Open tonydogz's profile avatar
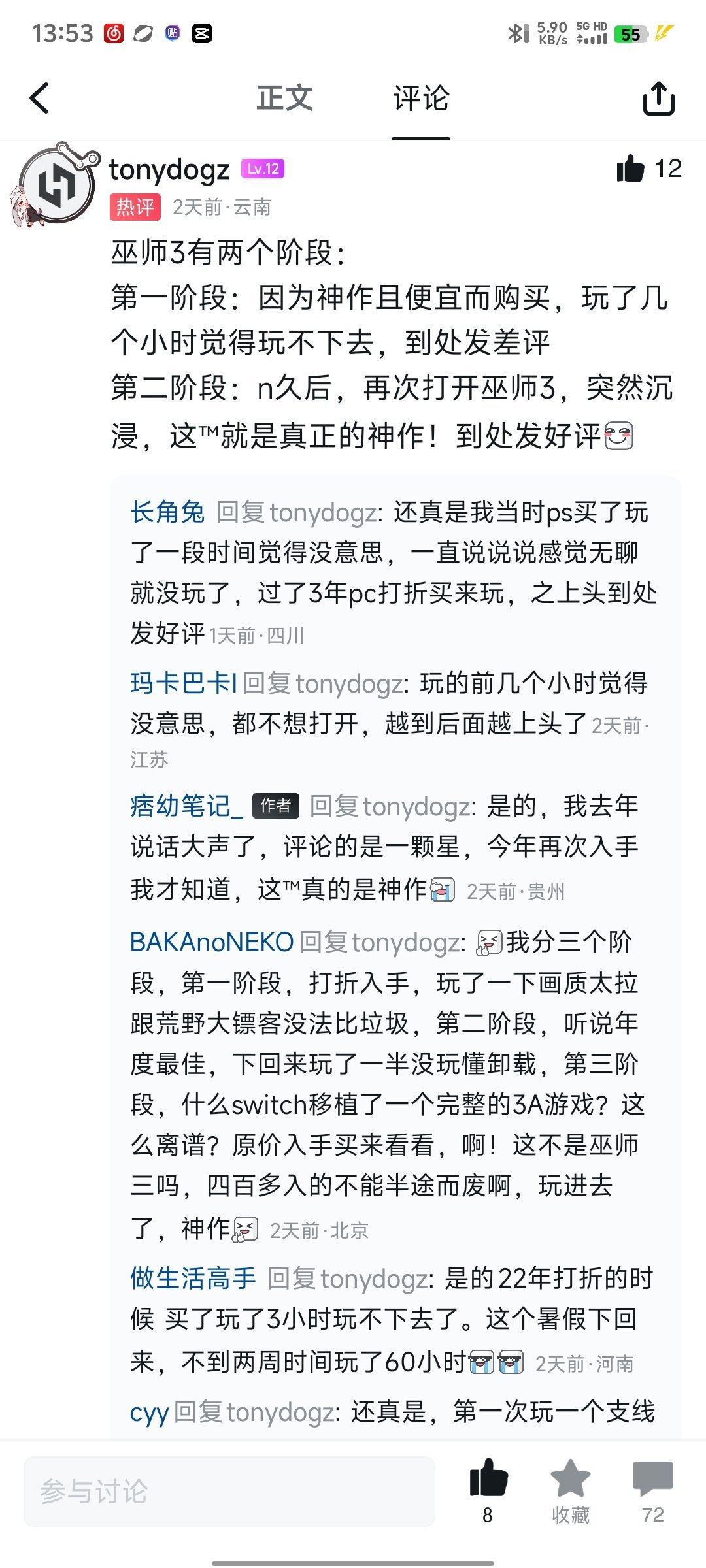This screenshot has height=1568, width=706. pos(58,186)
